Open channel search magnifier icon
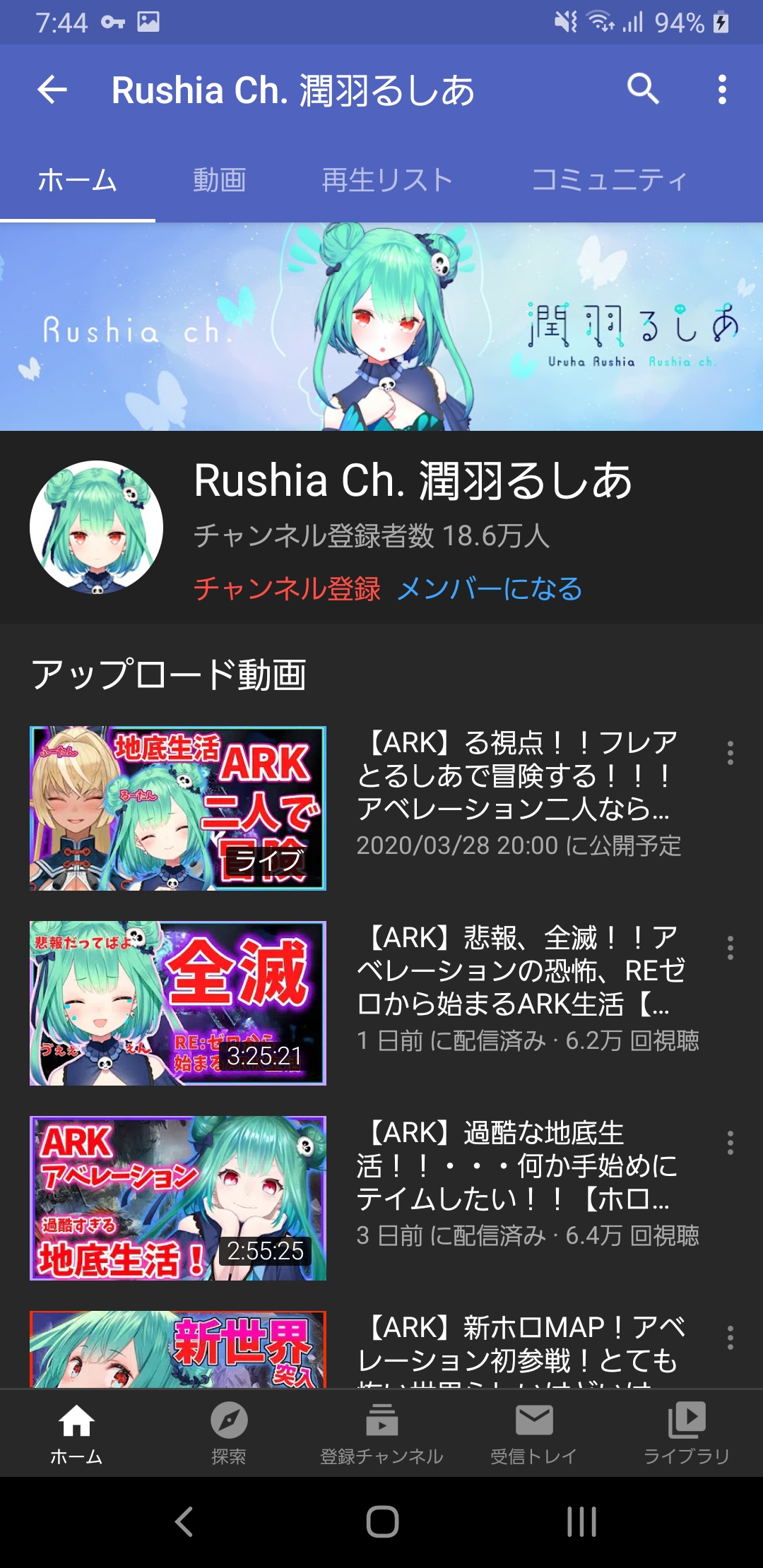 tap(643, 90)
